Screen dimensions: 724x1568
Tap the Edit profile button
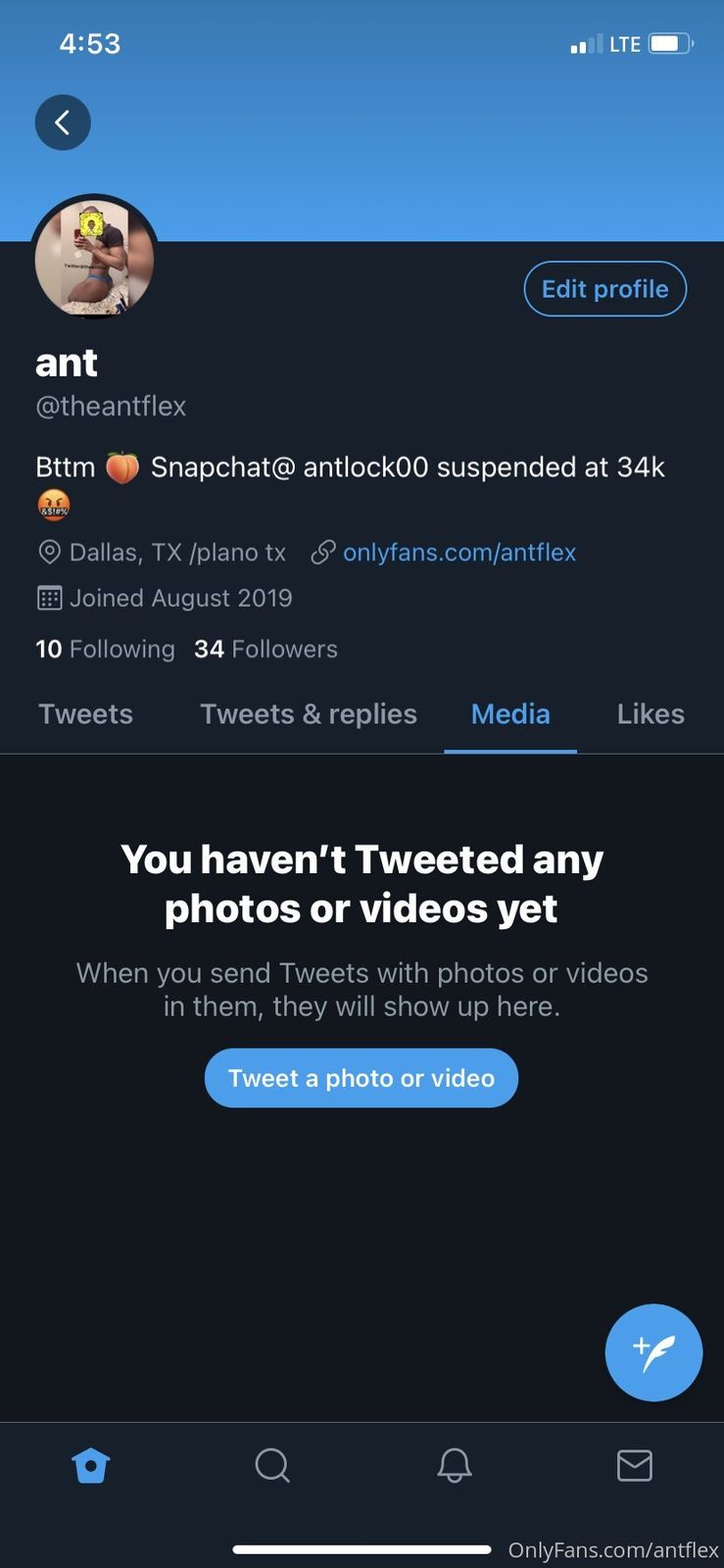click(604, 289)
